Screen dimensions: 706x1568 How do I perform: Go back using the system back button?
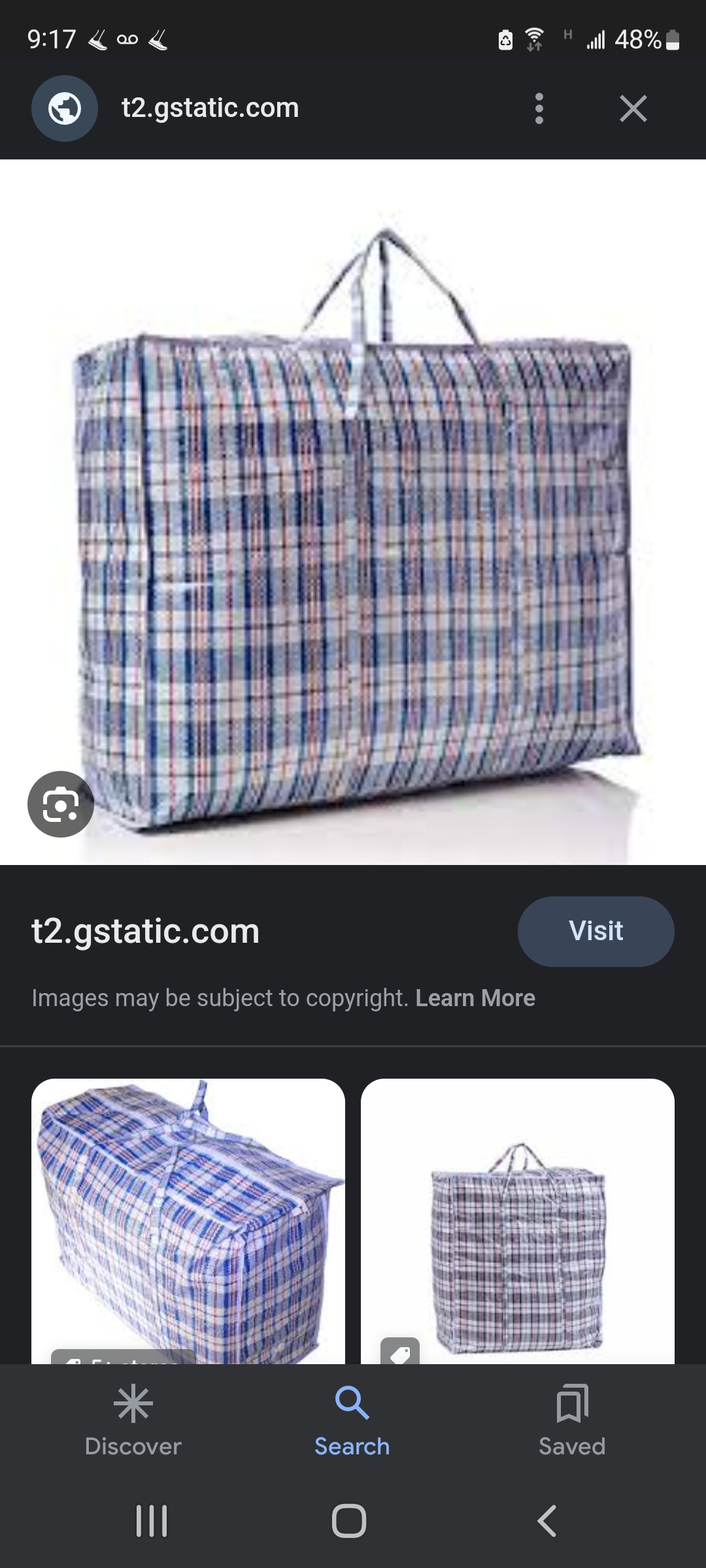tap(546, 1521)
